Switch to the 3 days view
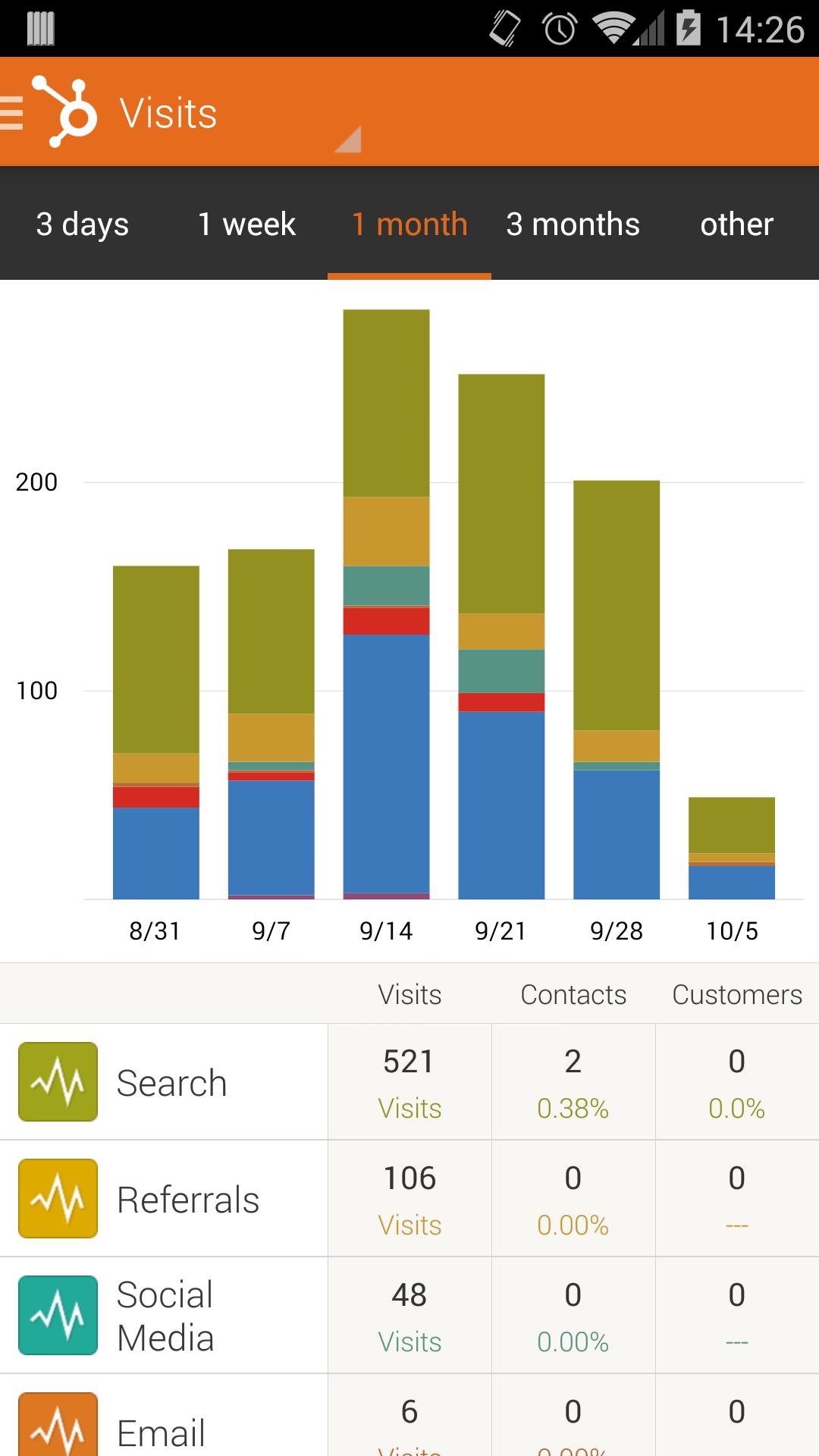 [82, 224]
